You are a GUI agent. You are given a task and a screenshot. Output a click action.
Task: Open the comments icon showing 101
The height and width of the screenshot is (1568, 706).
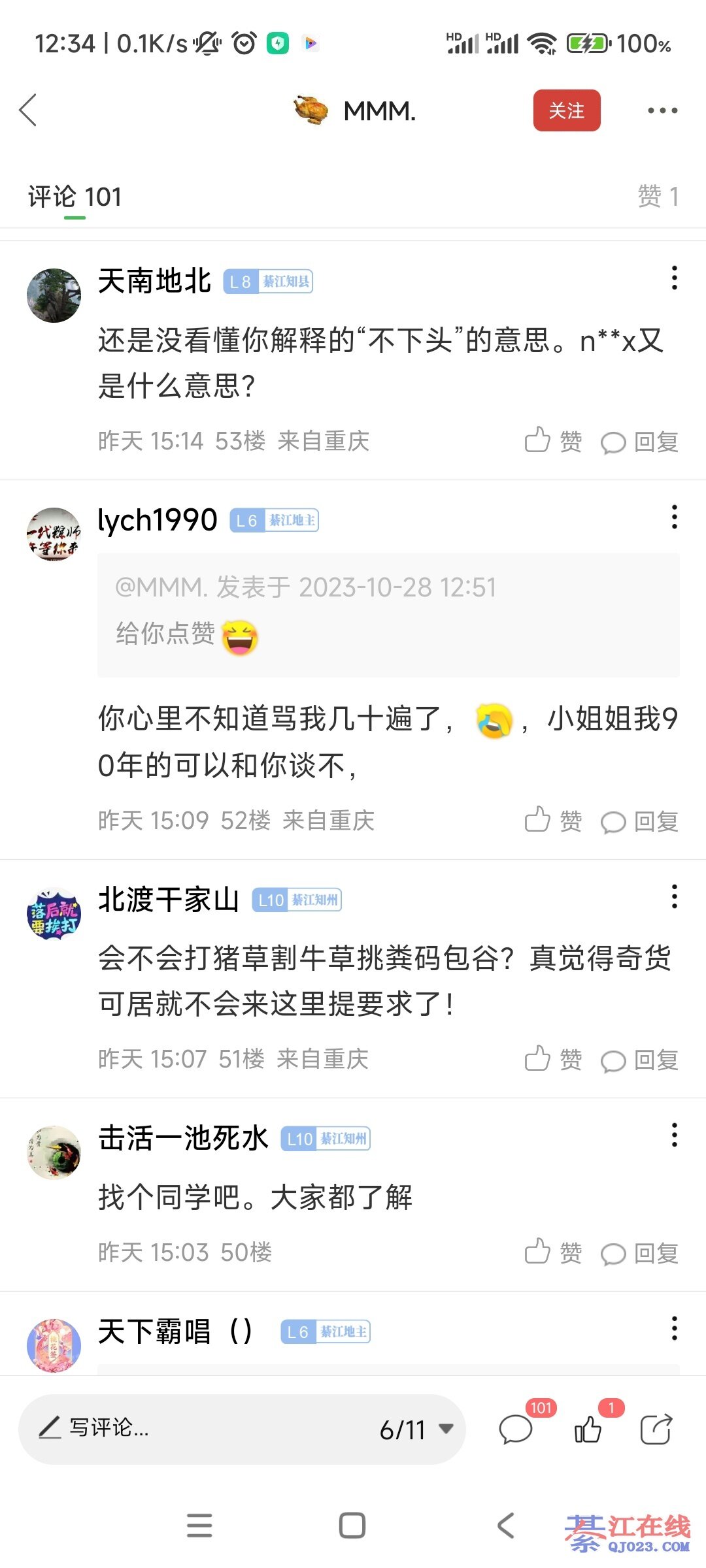[516, 1429]
